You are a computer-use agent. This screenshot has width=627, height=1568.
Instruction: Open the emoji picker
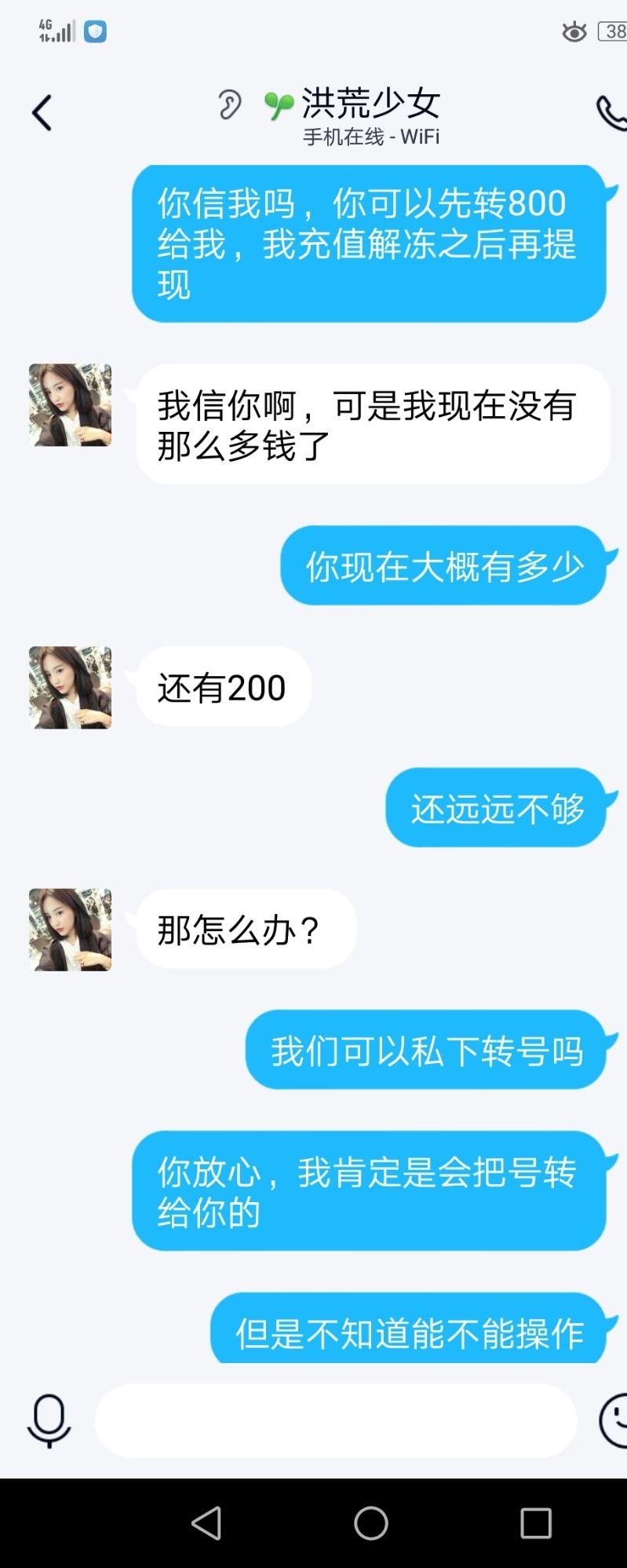pyautogui.click(x=615, y=1420)
